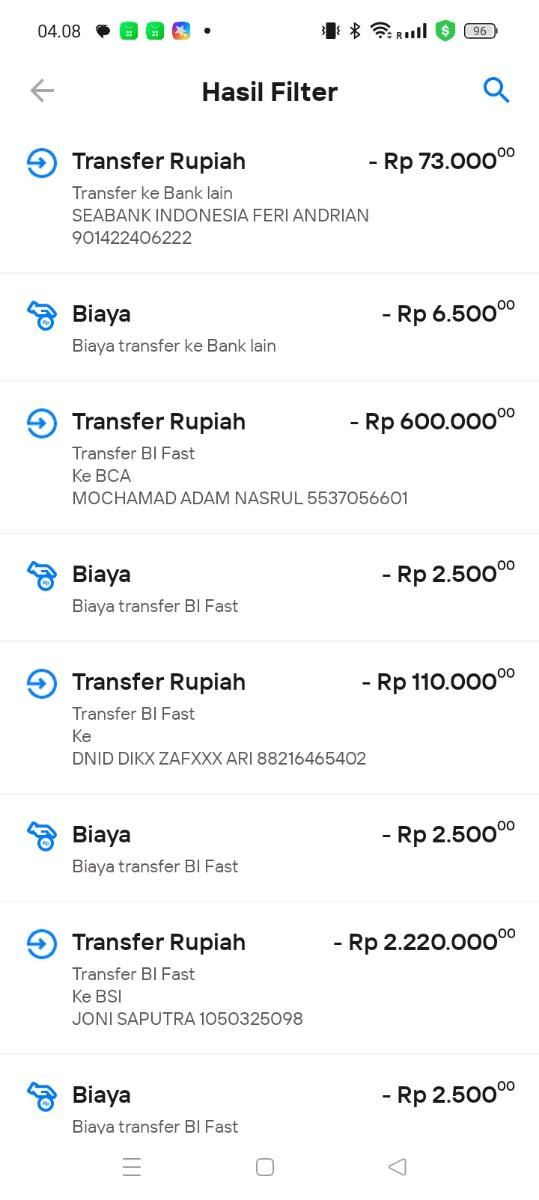Open transfer to JONI SAPUTRA
The height and width of the screenshot is (1200, 539).
tap(270, 978)
